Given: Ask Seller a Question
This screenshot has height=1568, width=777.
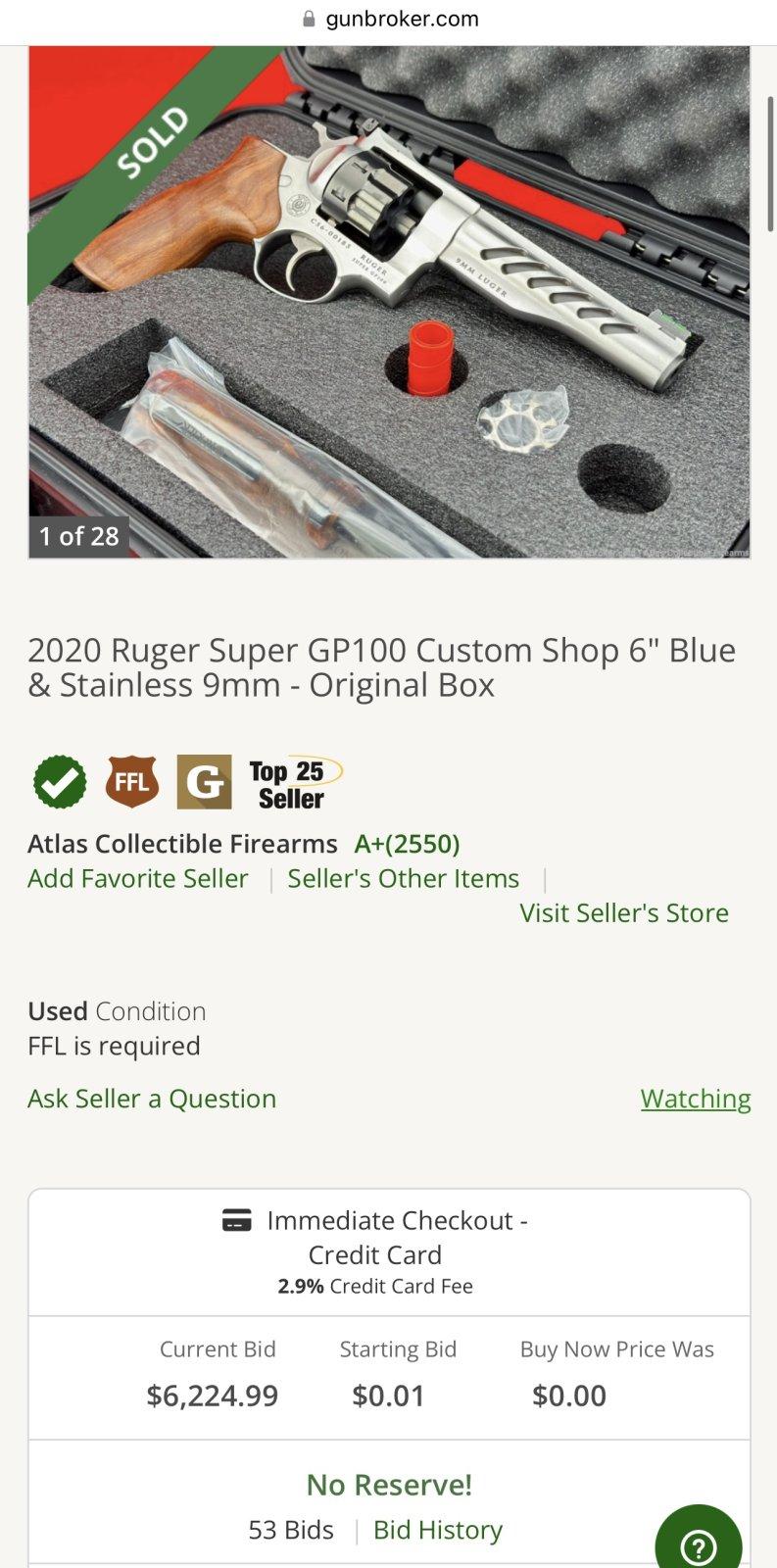Looking at the screenshot, I should coord(152,1099).
